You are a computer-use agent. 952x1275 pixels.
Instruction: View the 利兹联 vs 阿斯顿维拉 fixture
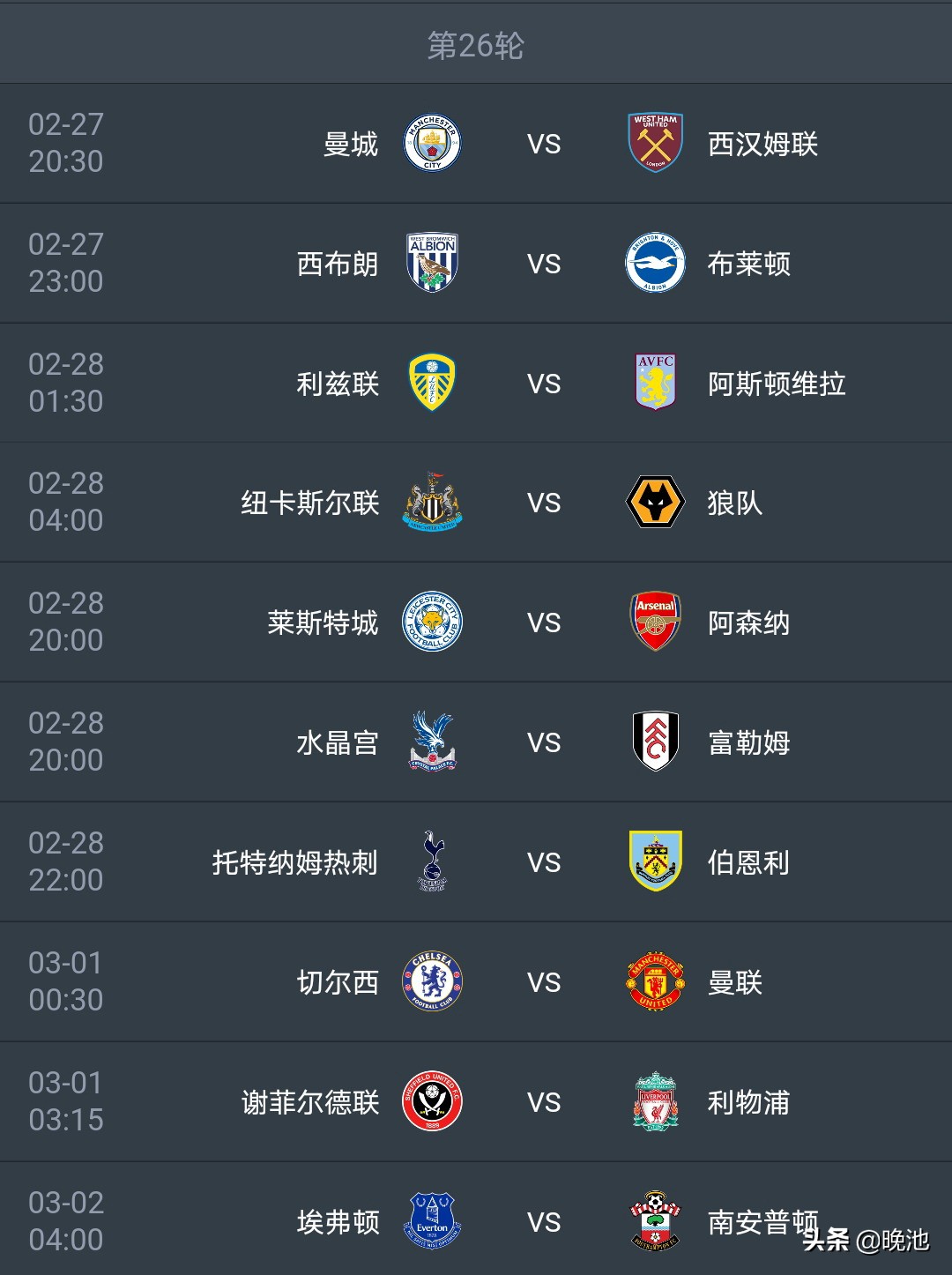pos(543,384)
